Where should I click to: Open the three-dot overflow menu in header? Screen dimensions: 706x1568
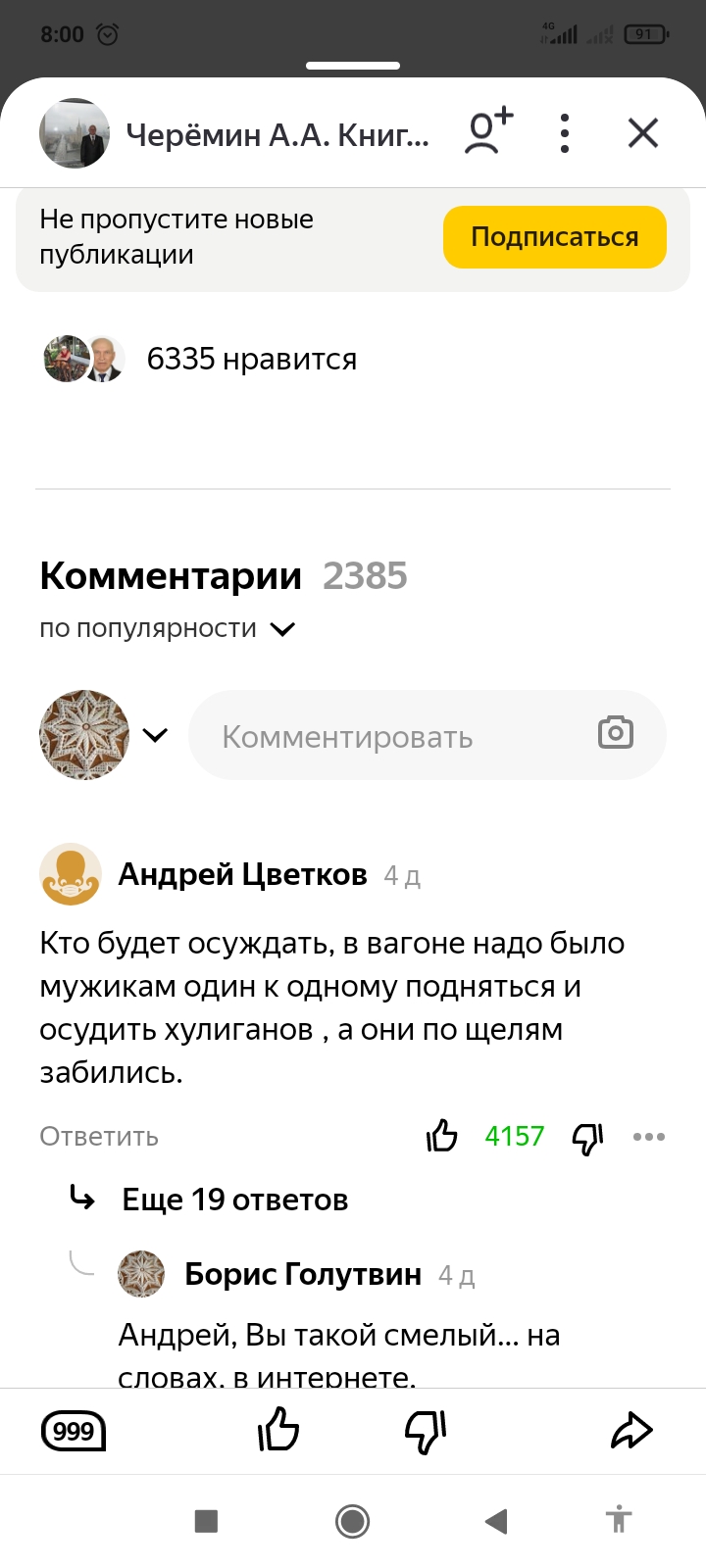(565, 133)
